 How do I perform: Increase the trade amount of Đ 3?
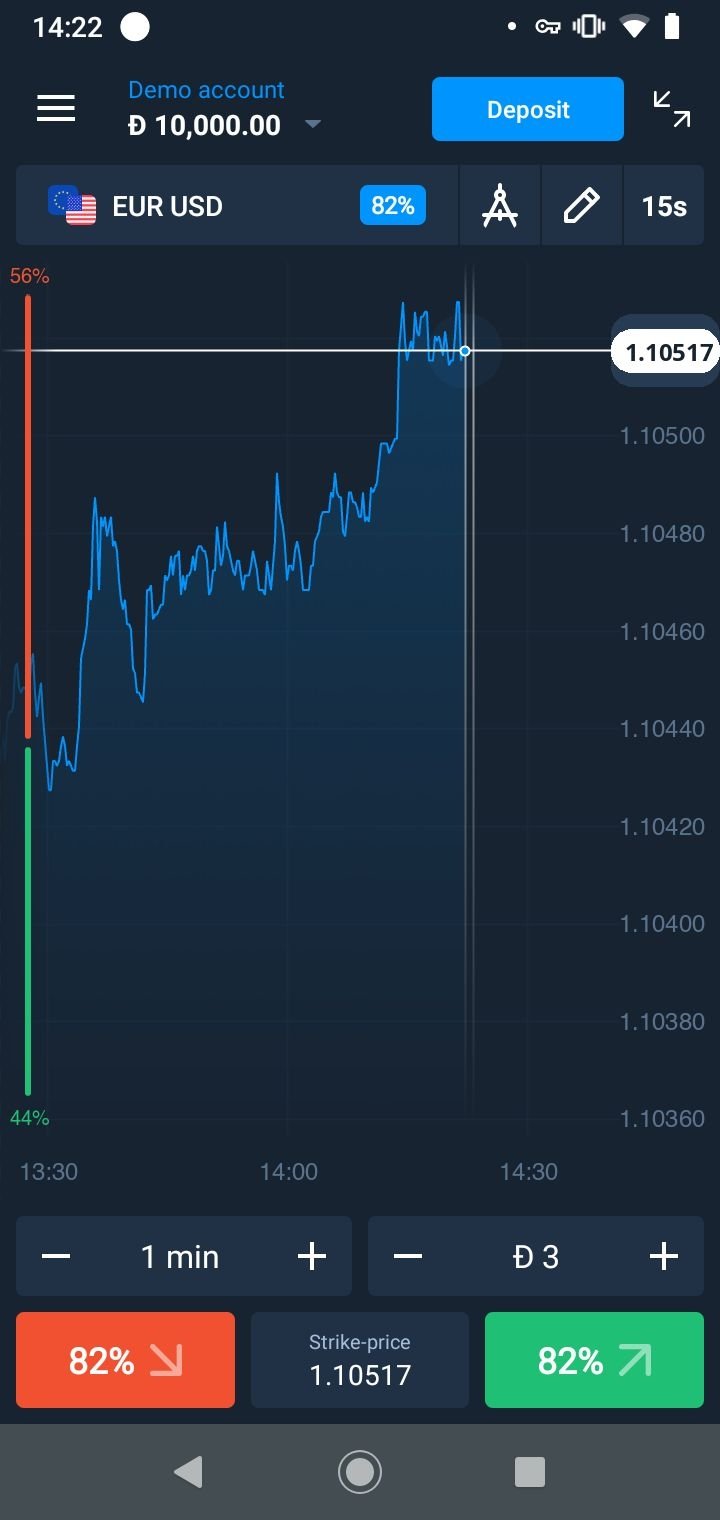pos(664,1256)
